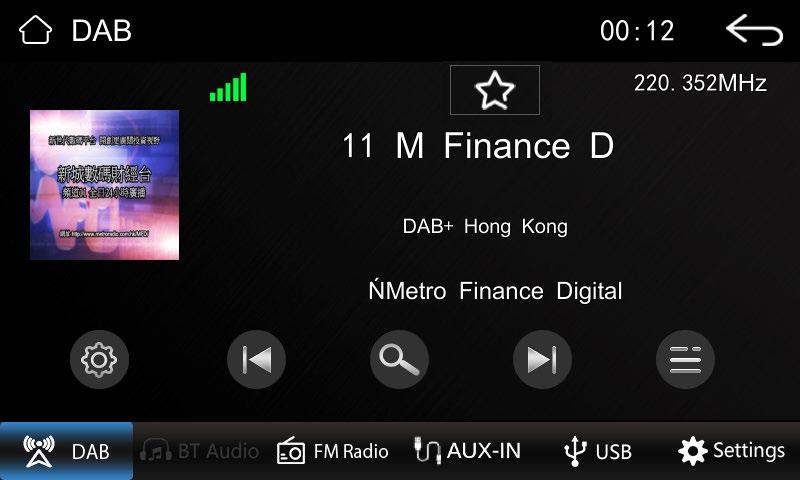Open the Settings tab
Screen dimensions: 800x480
(x=731, y=451)
